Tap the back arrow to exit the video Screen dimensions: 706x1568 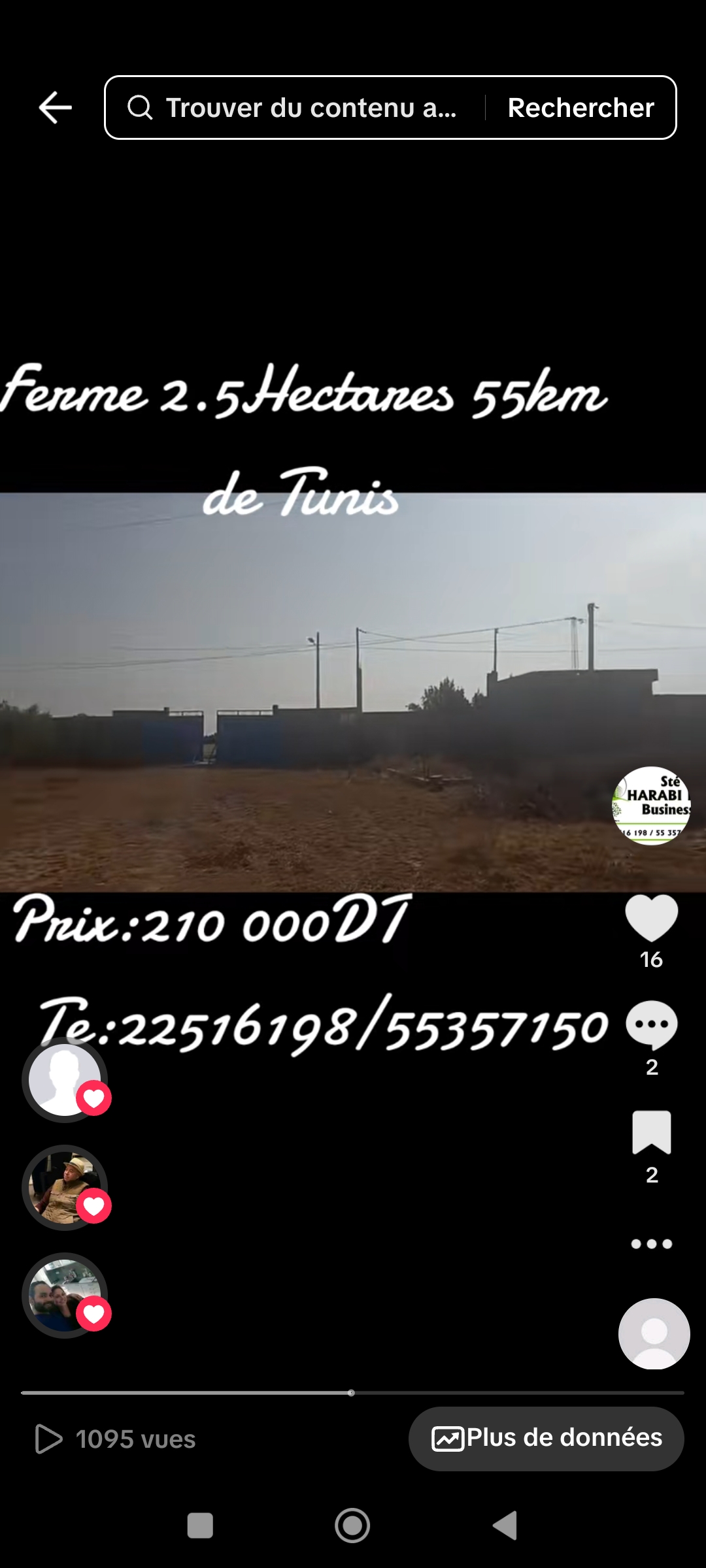tap(55, 107)
